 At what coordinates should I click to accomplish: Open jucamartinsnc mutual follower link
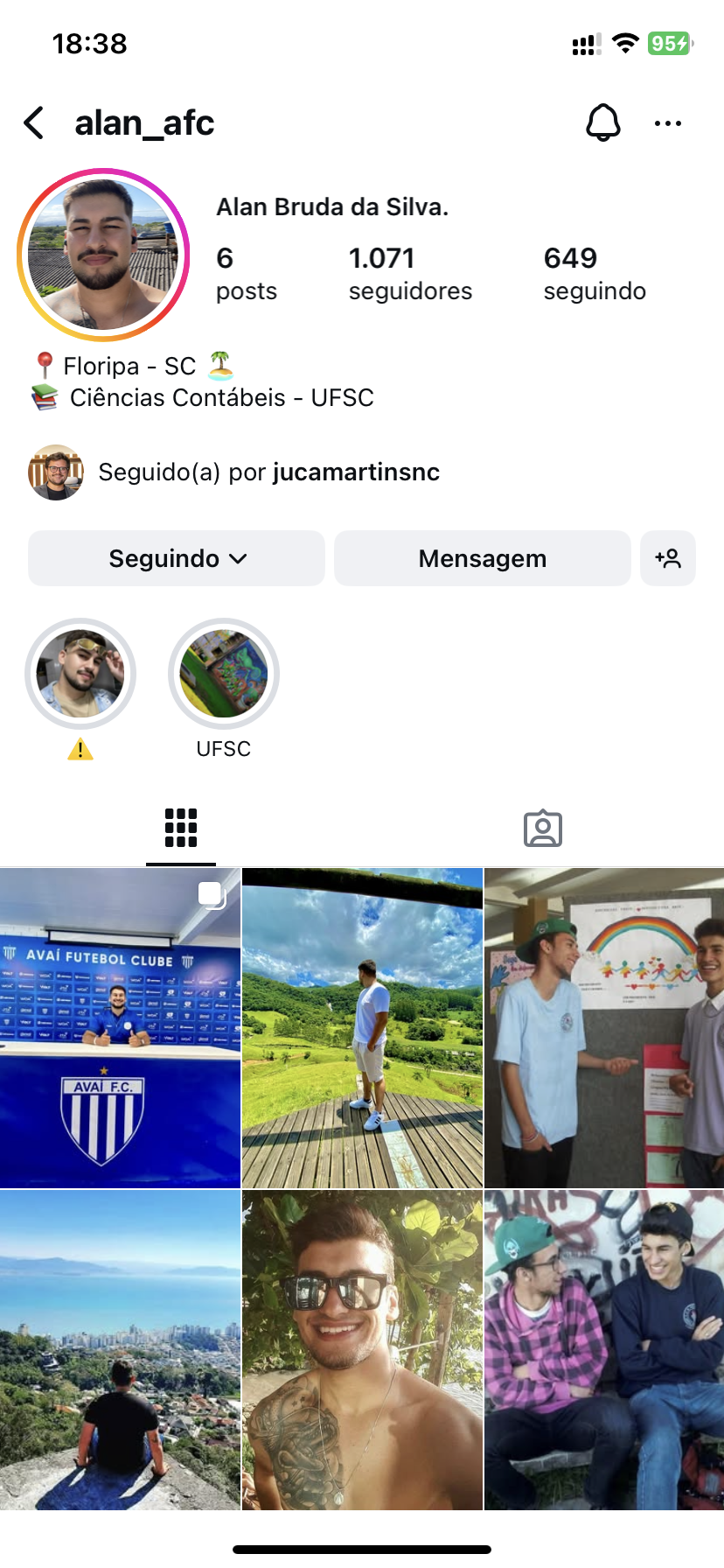pyautogui.click(x=356, y=472)
